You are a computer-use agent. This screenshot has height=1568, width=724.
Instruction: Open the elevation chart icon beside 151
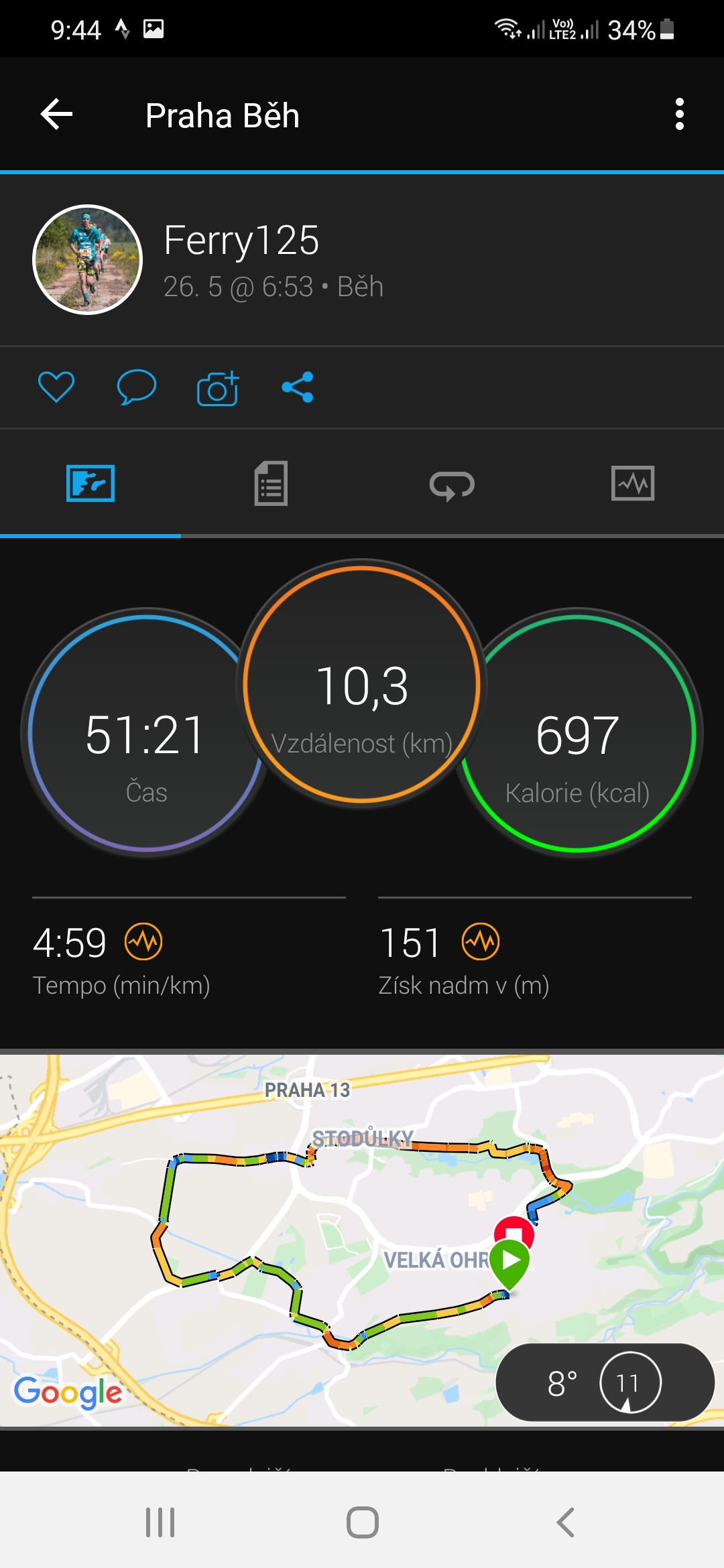tap(481, 941)
